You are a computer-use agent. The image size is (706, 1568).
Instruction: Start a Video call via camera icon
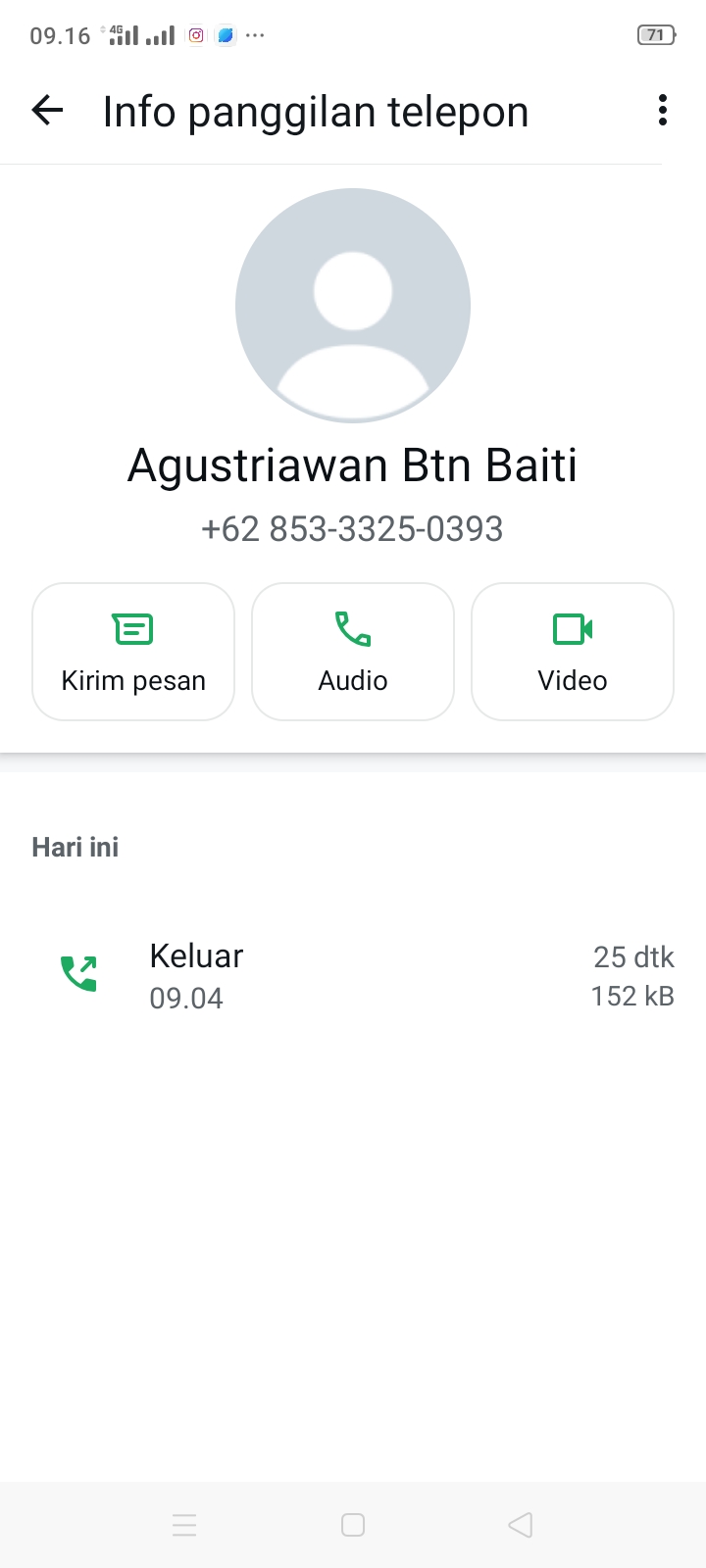572,630
